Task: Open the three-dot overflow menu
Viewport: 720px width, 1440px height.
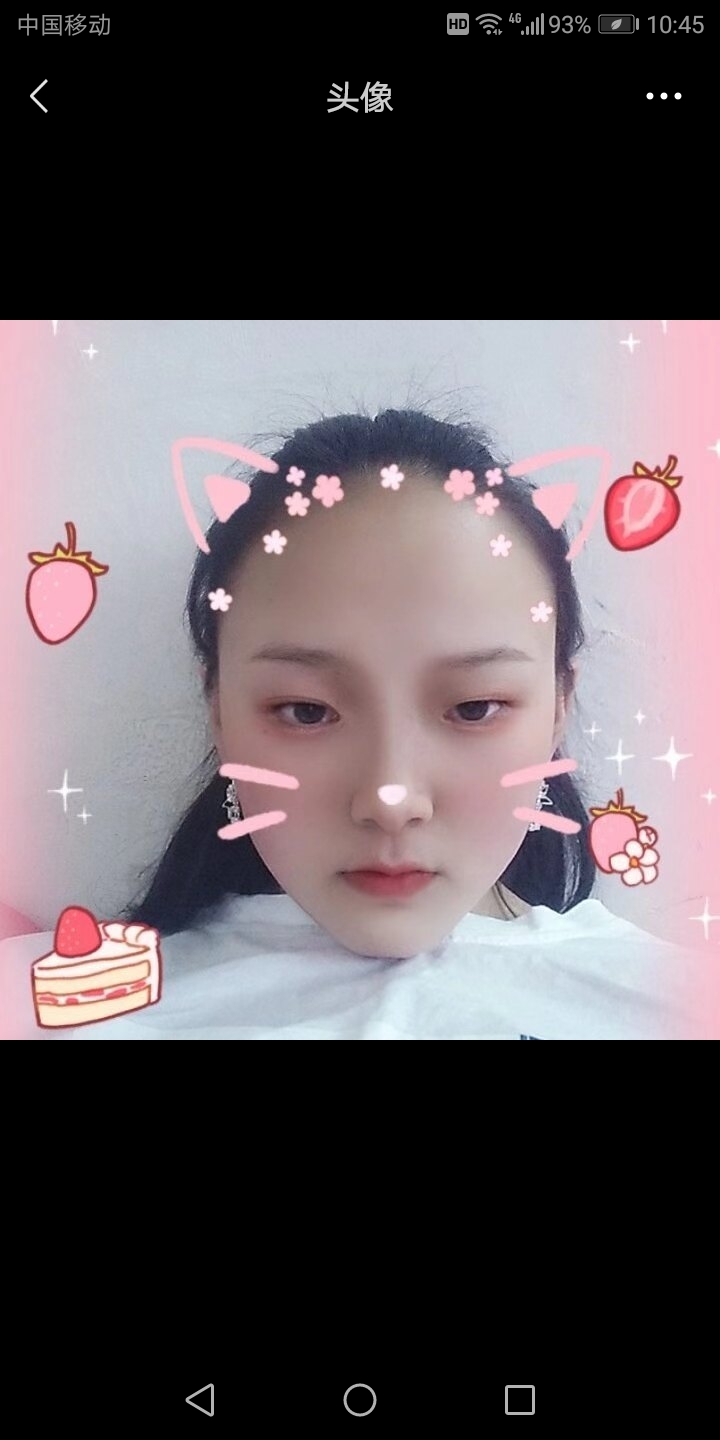Action: point(663,97)
